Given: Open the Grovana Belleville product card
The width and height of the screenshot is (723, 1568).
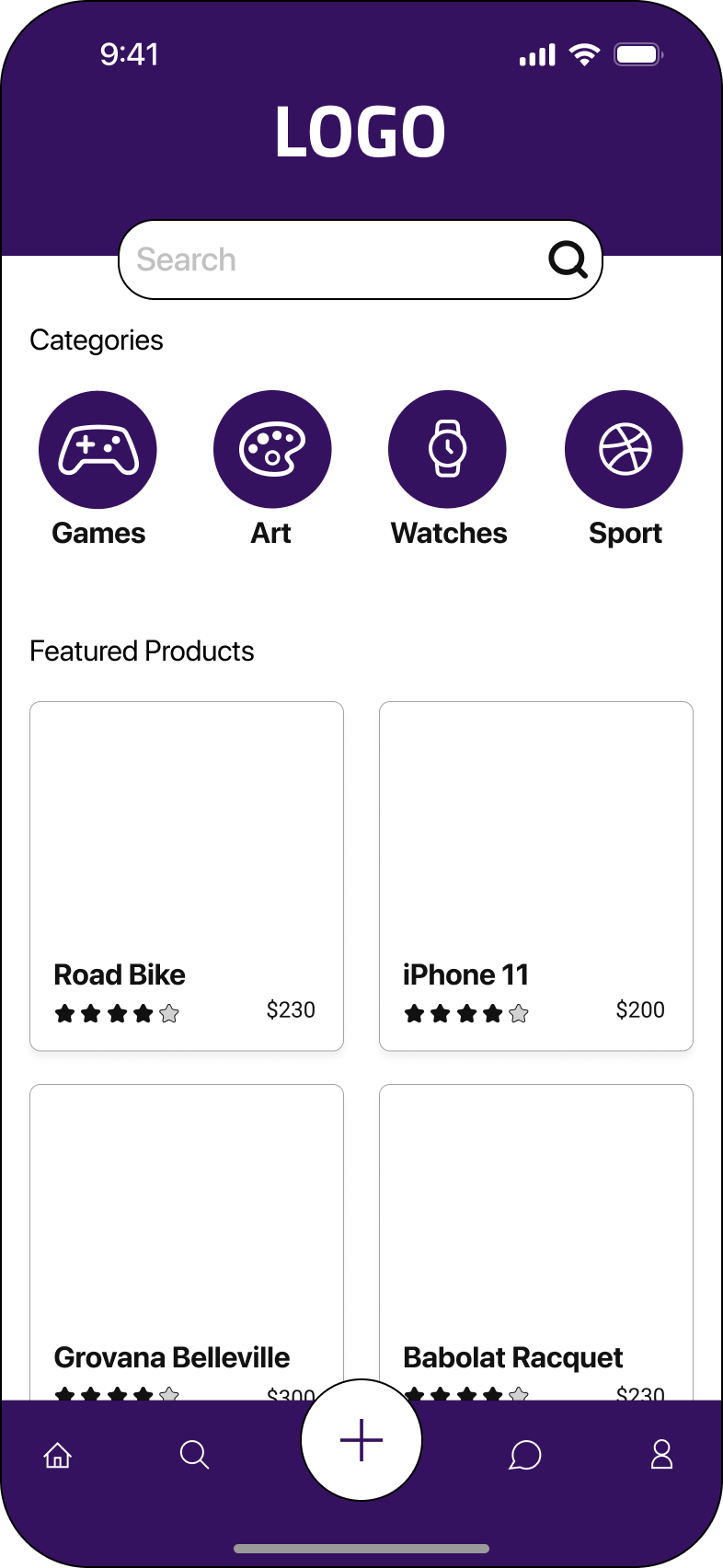Looking at the screenshot, I should point(187,1242).
